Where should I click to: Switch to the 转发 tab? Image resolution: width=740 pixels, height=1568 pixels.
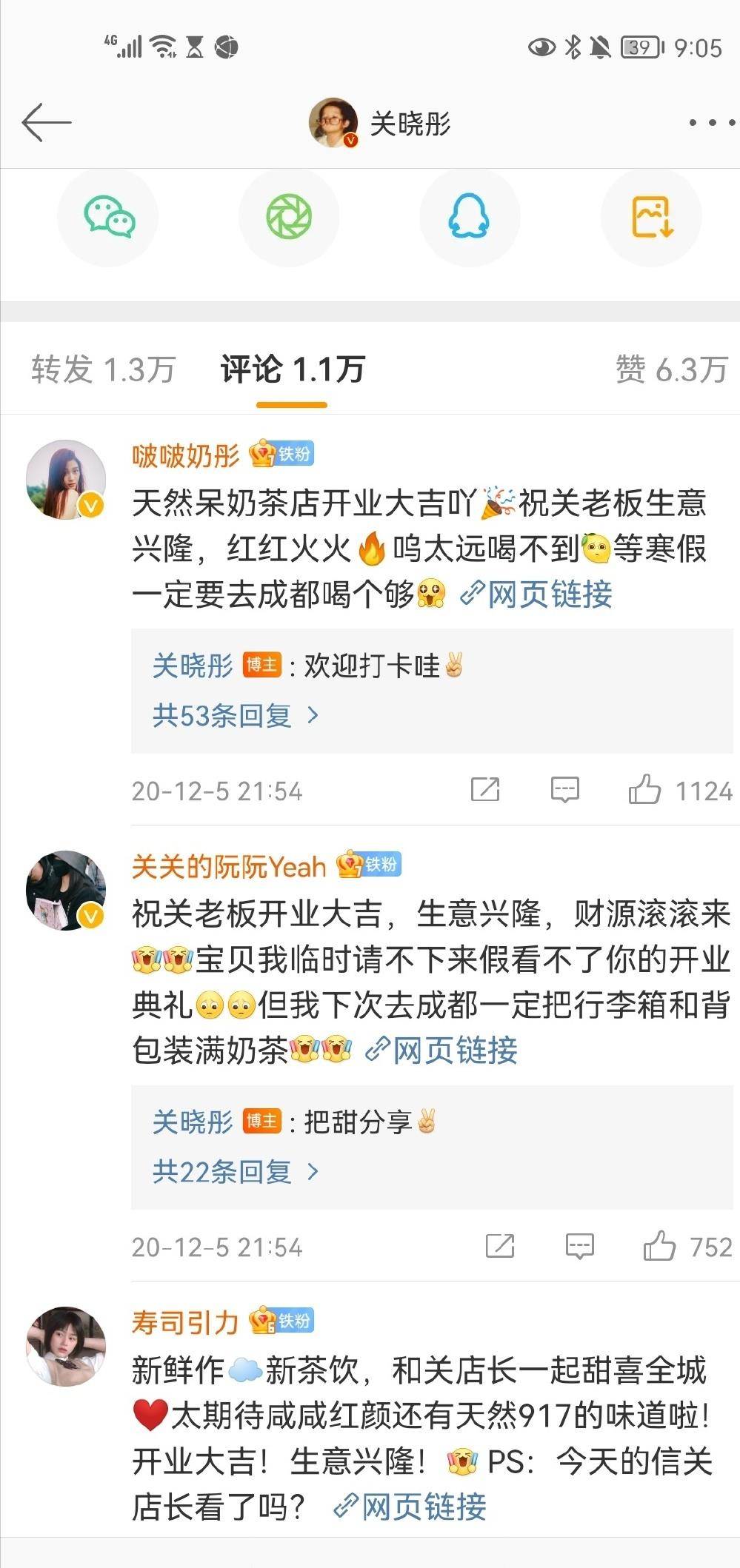[103, 369]
